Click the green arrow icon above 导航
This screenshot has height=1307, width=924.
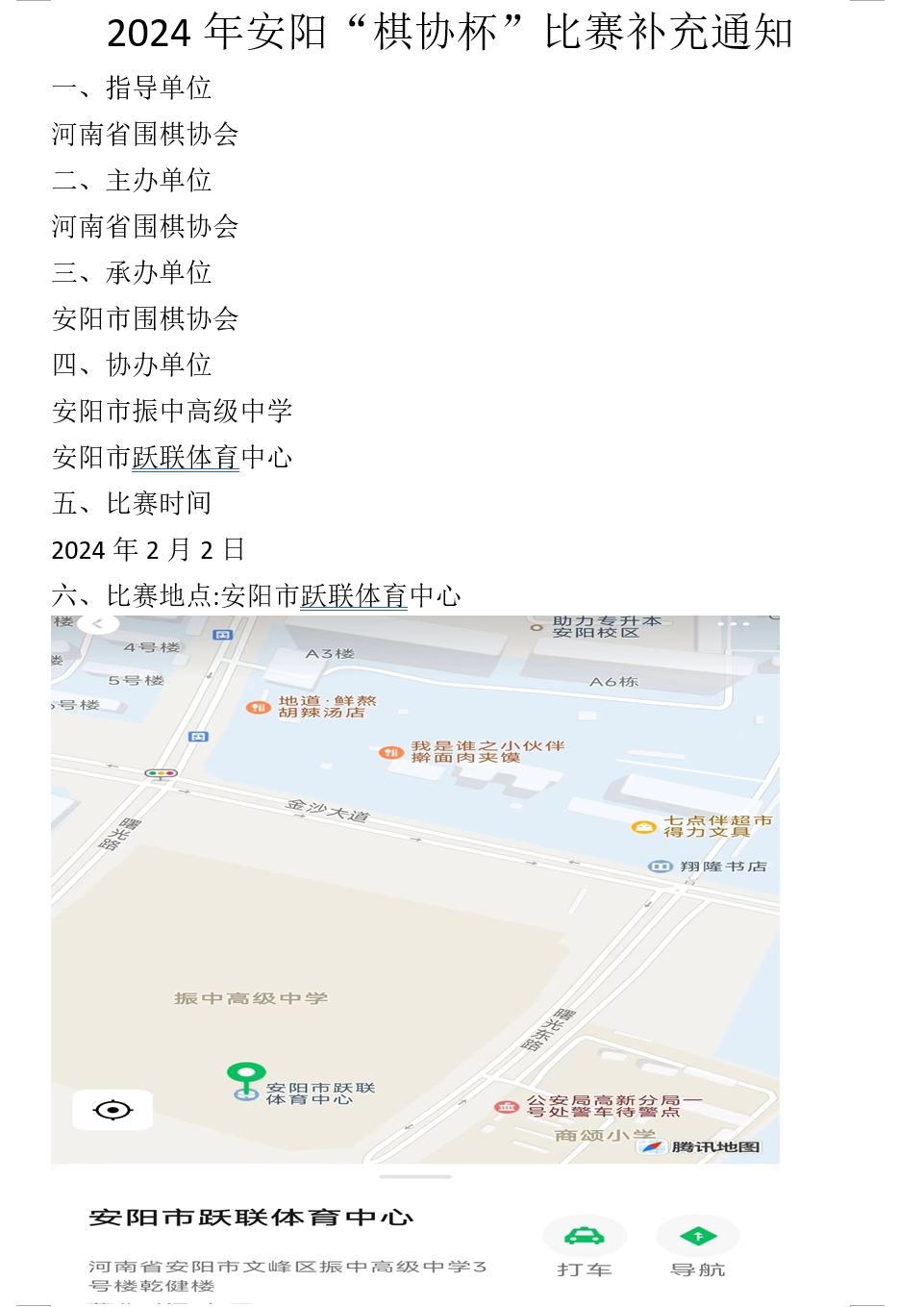point(698,1236)
